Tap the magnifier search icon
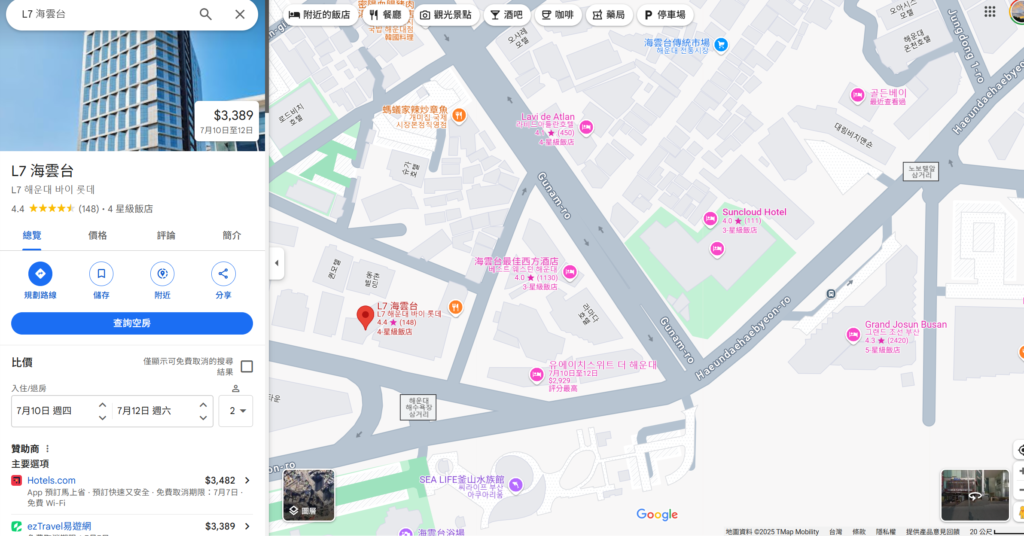1024x536 pixels. pyautogui.click(x=205, y=14)
